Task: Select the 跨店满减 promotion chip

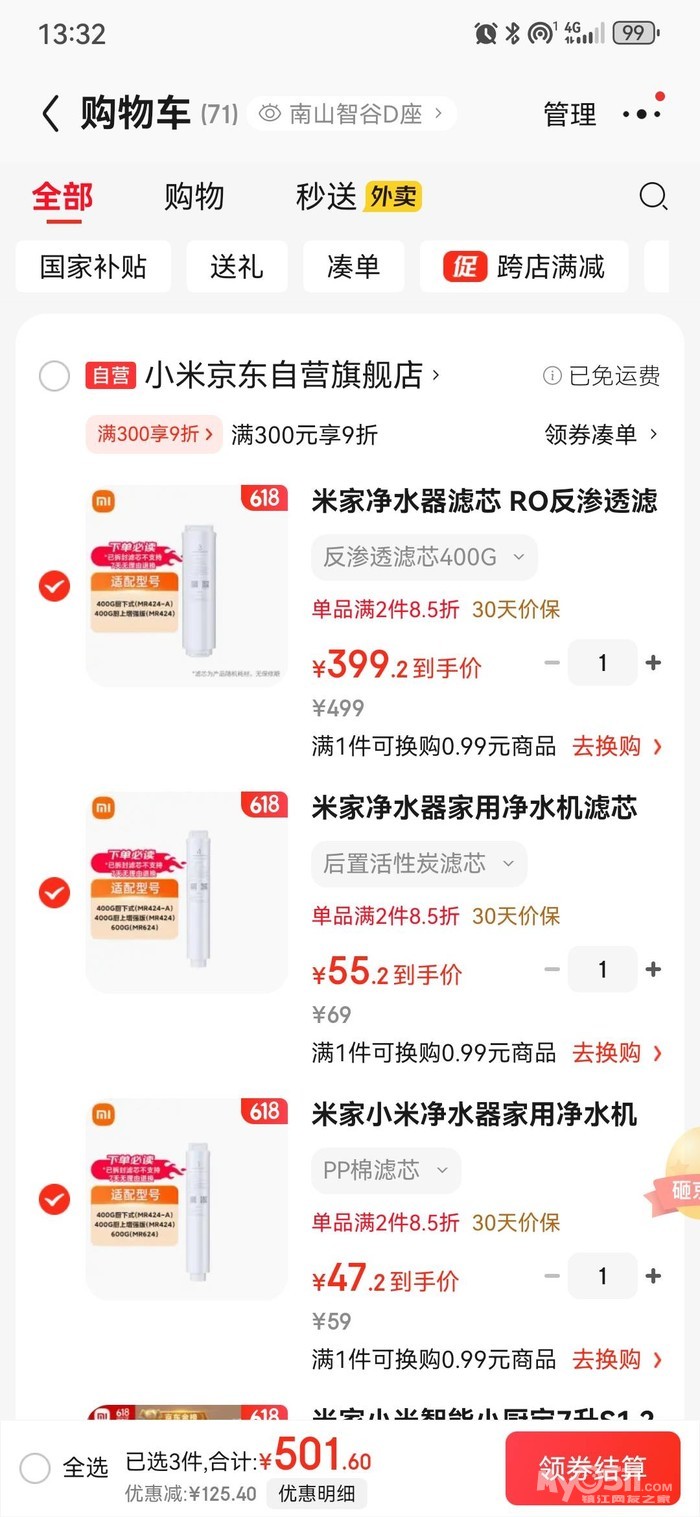Action: pos(525,267)
